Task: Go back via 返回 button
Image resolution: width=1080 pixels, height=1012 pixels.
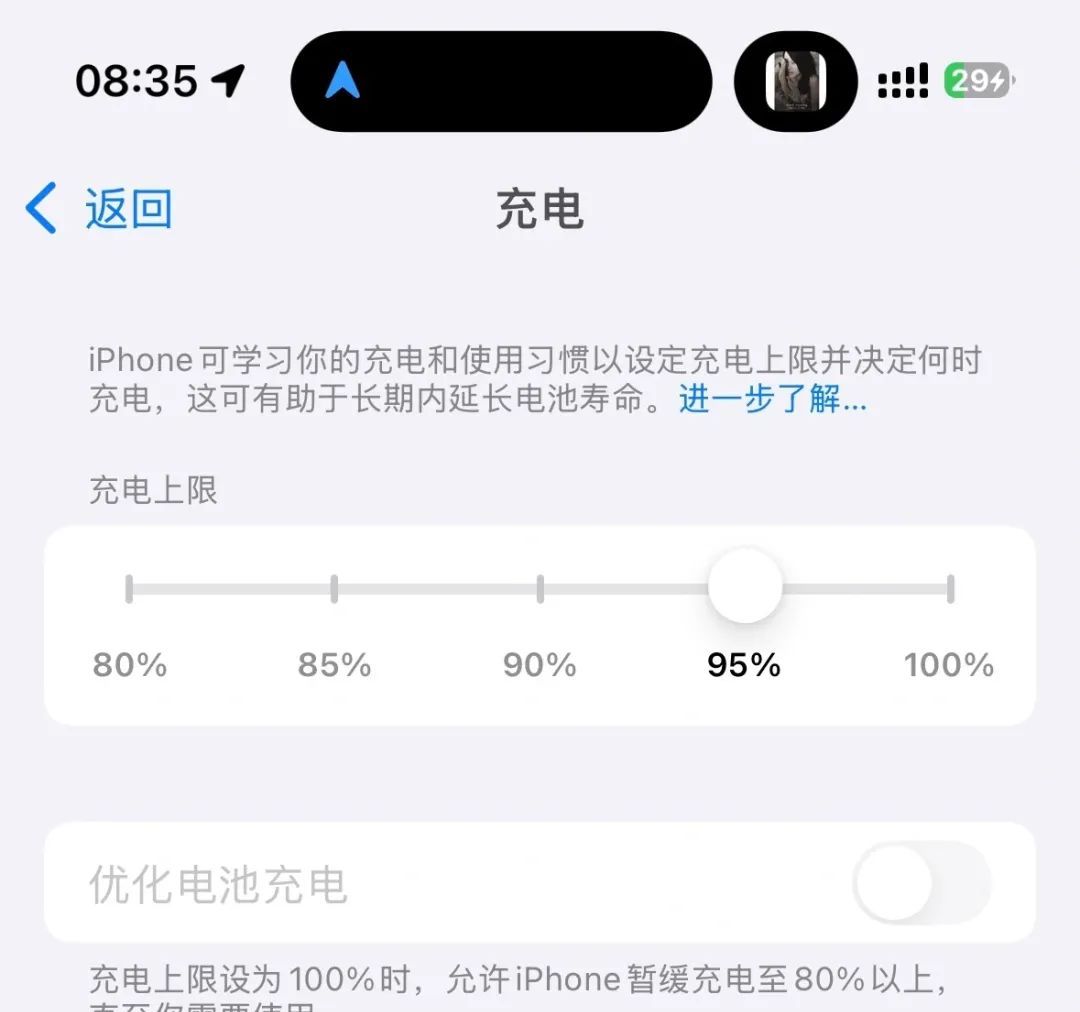Action: (x=100, y=210)
